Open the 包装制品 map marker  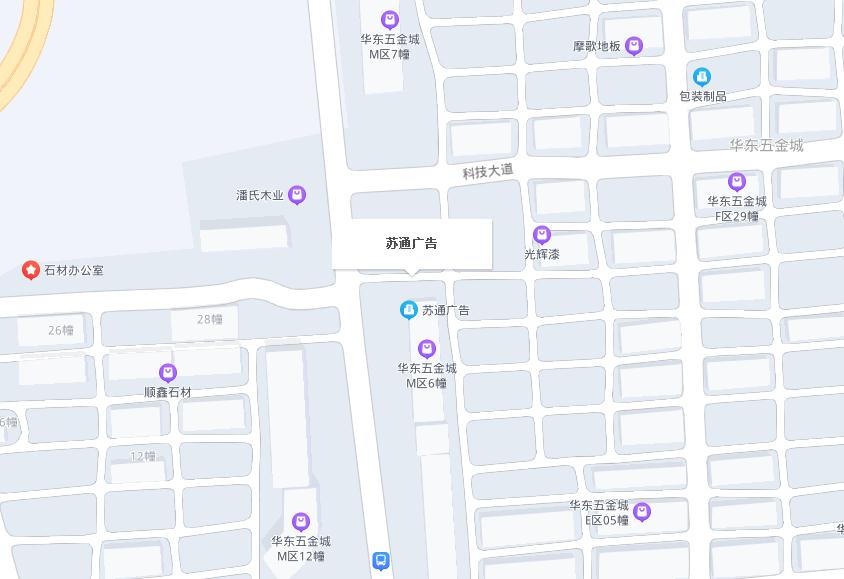tap(702, 76)
